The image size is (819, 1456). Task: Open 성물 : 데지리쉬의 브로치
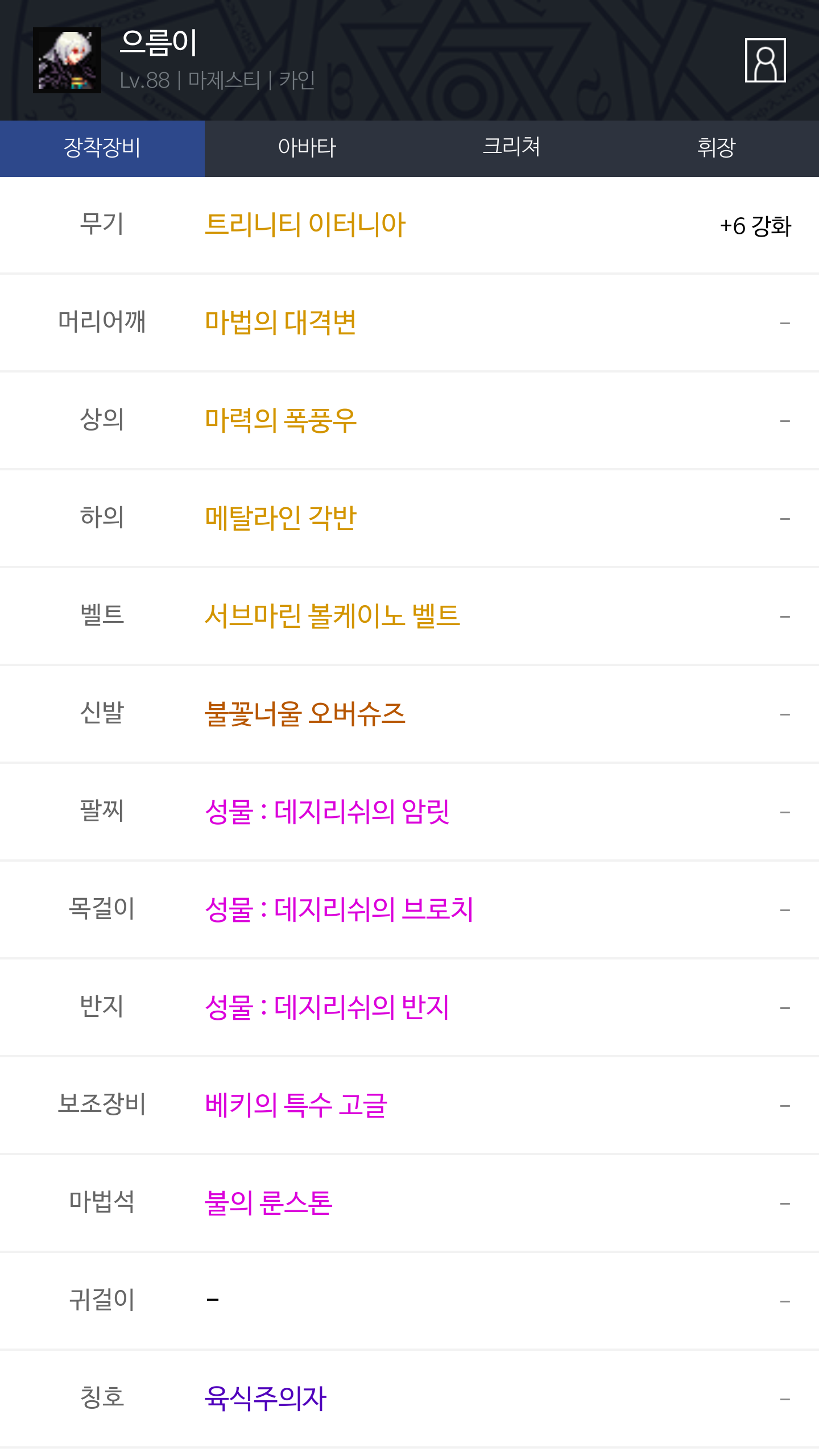[x=339, y=909]
